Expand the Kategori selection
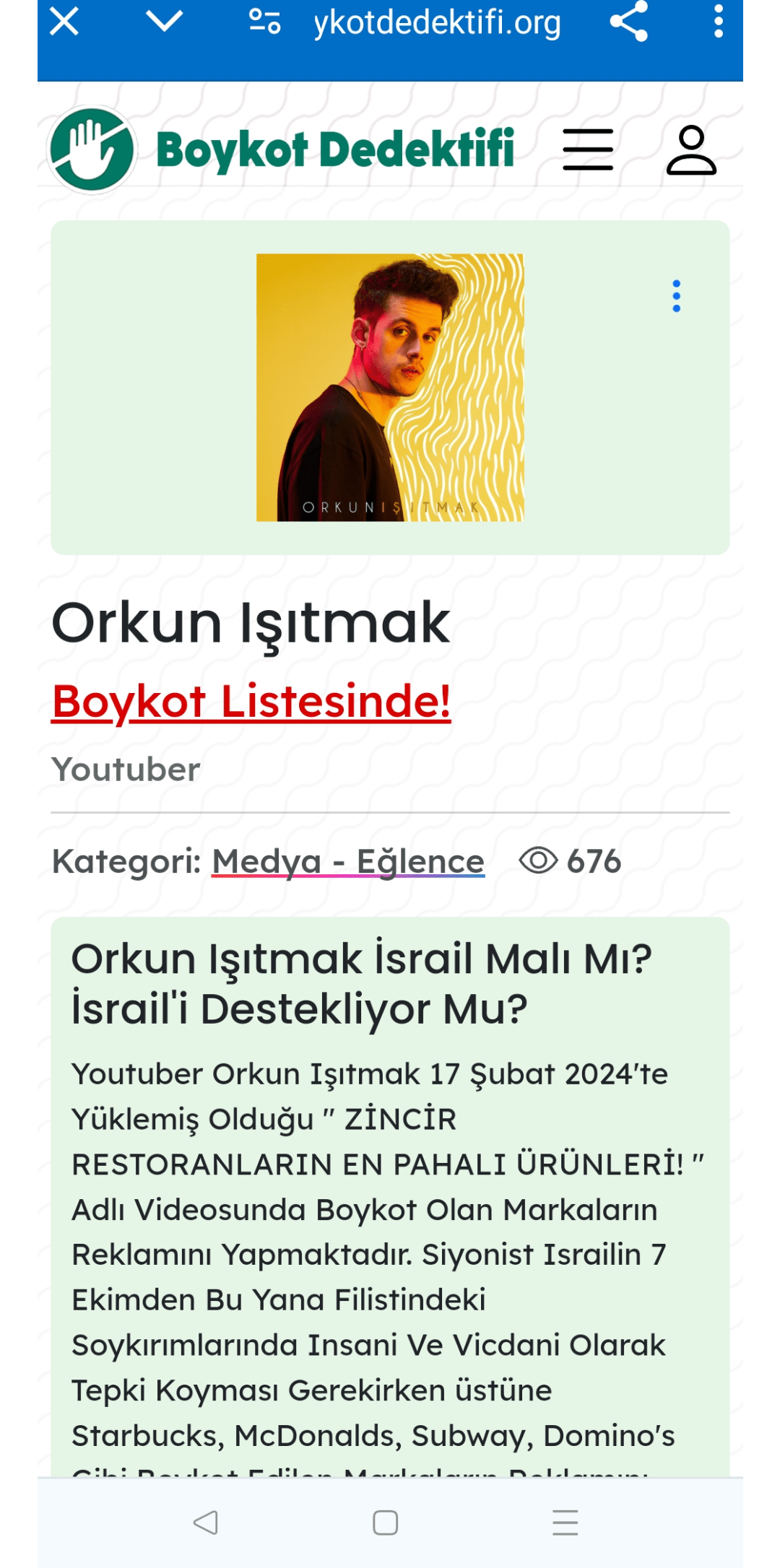 coord(127,861)
